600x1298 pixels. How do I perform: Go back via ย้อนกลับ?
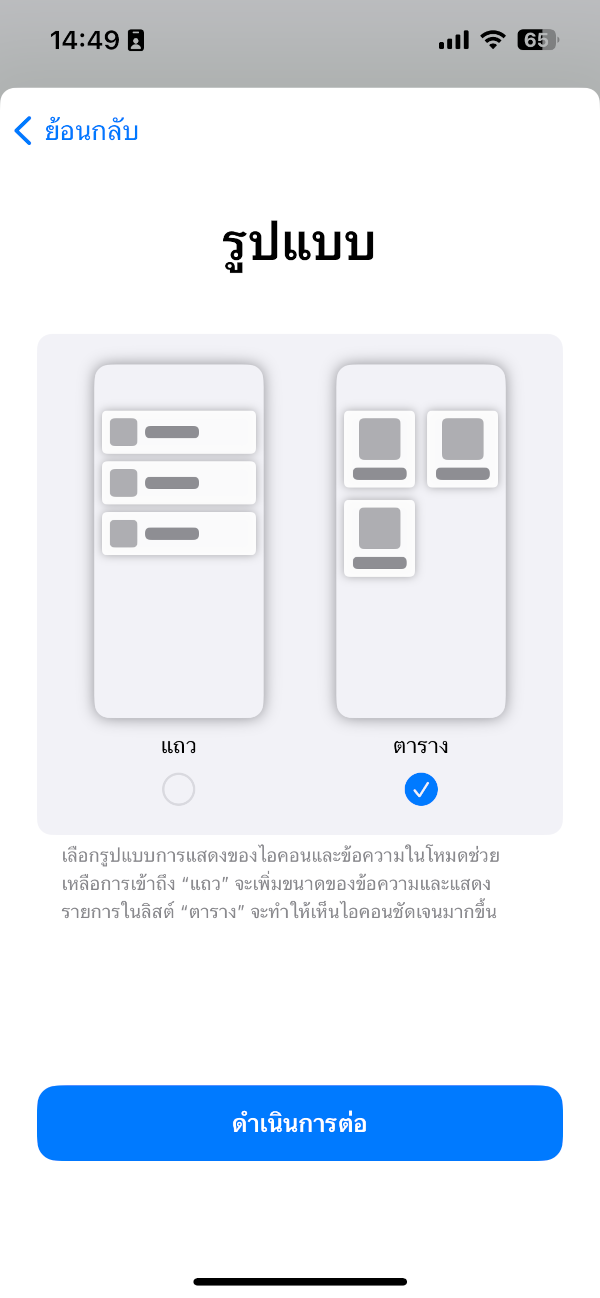pyautogui.click(x=76, y=131)
